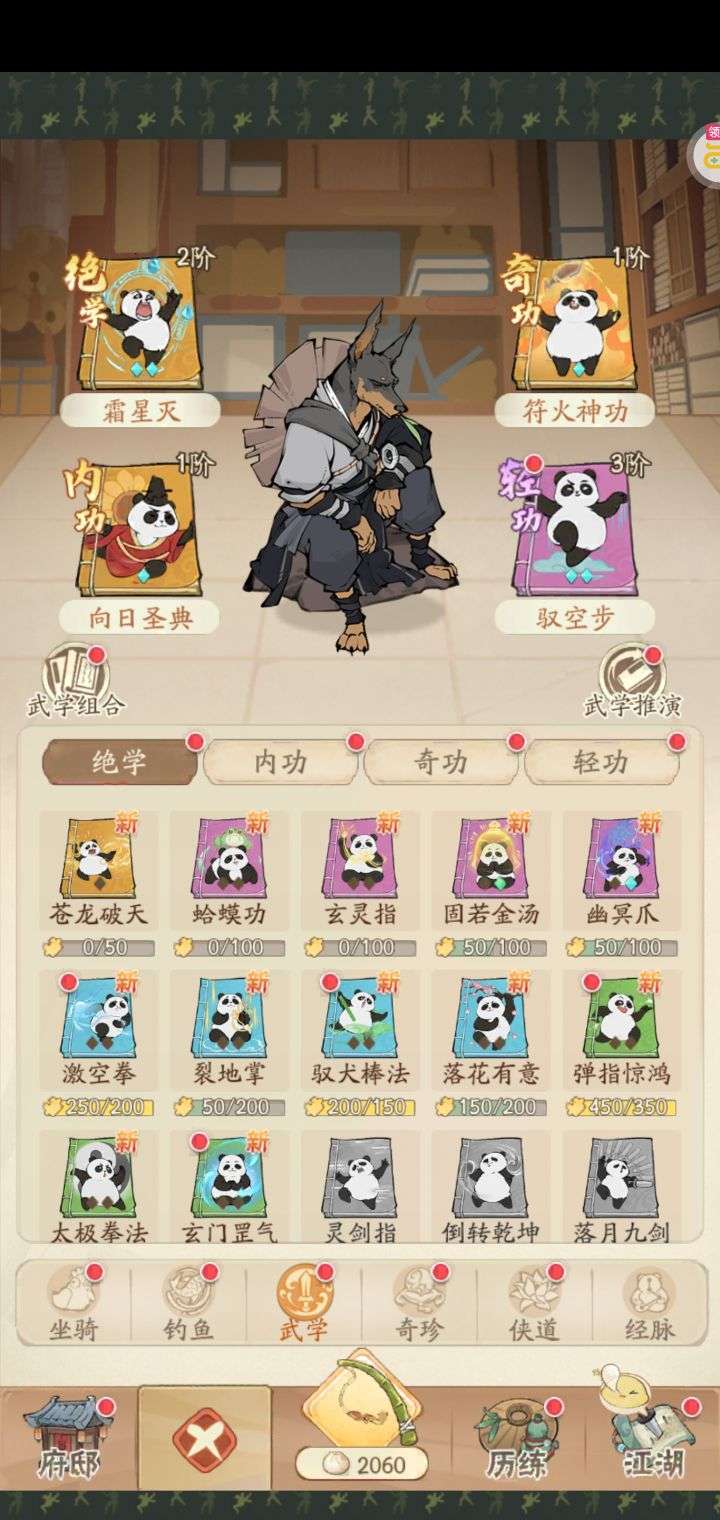Open 武学推演 skill deduction
Screen dimensions: 720x1520
click(632, 682)
